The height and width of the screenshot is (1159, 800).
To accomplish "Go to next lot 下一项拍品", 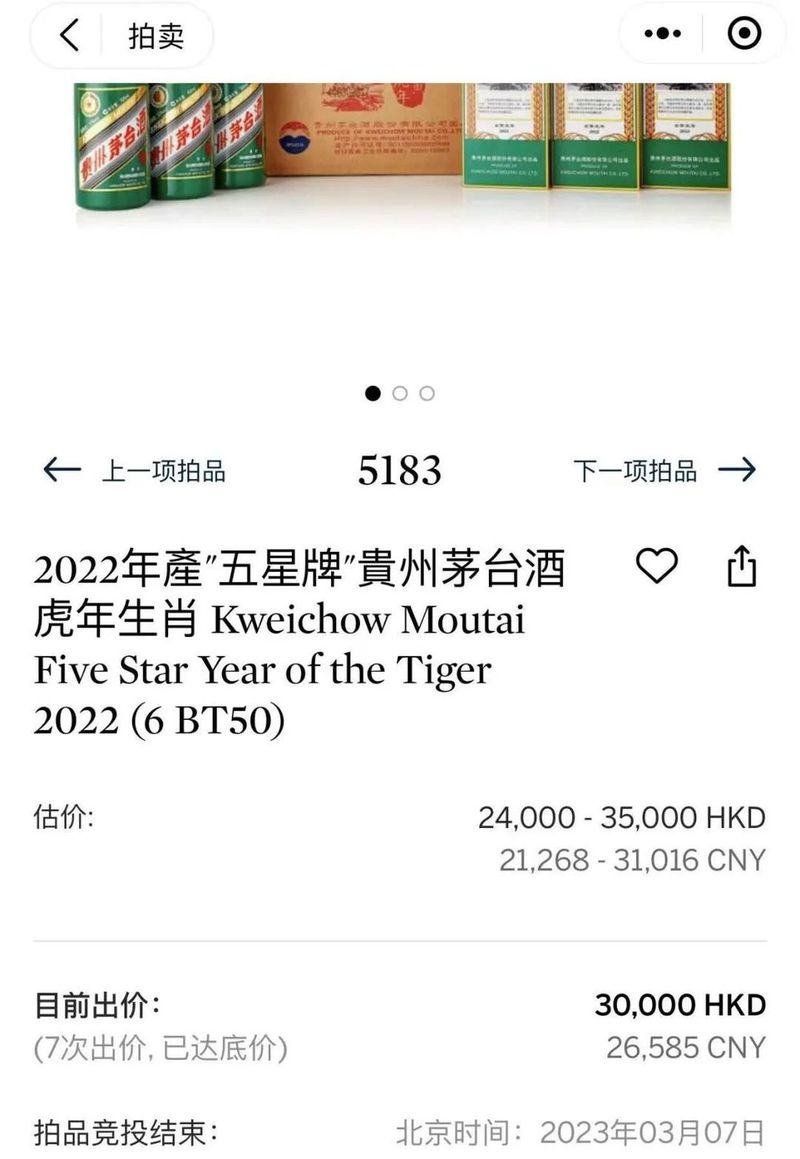I will [x=665, y=471].
